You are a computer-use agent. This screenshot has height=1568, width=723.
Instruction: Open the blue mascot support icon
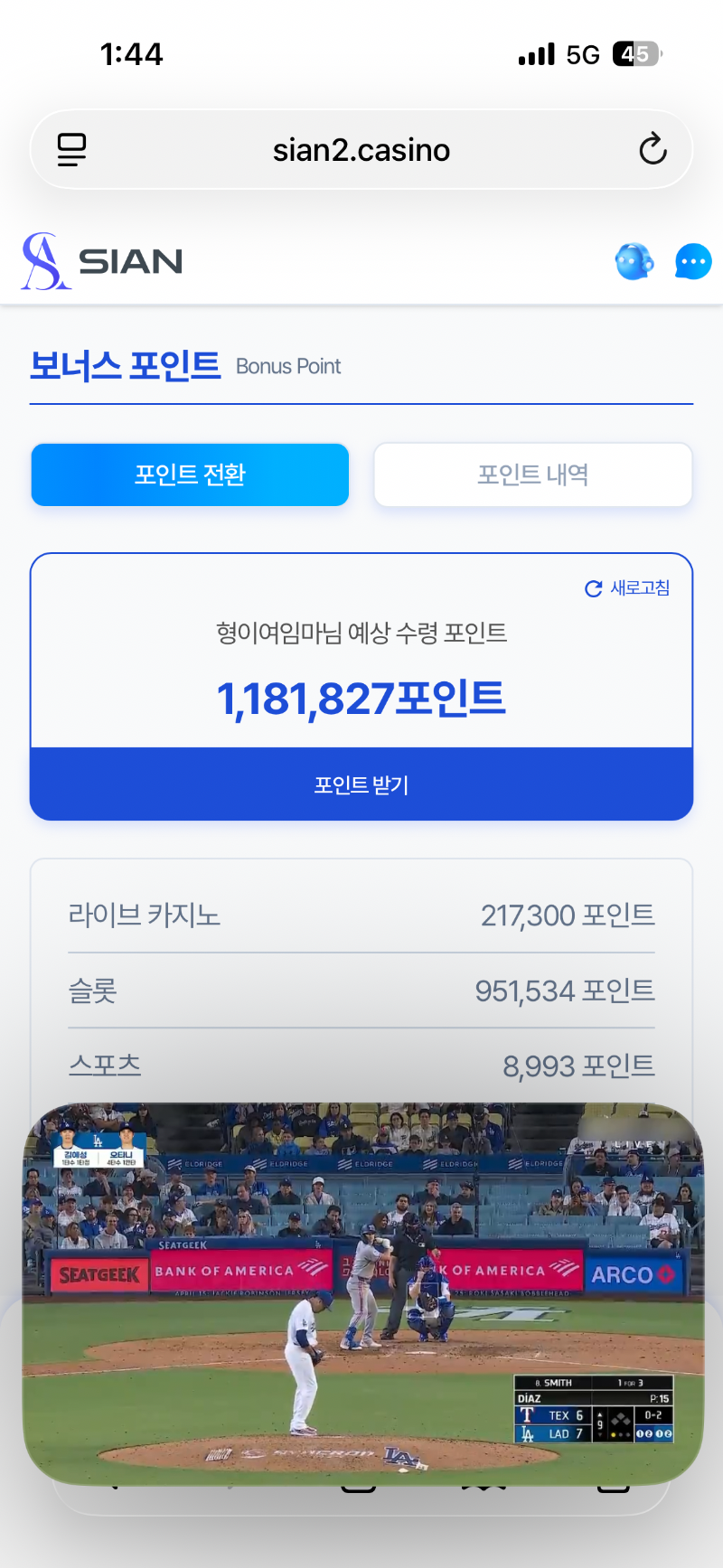(x=634, y=262)
